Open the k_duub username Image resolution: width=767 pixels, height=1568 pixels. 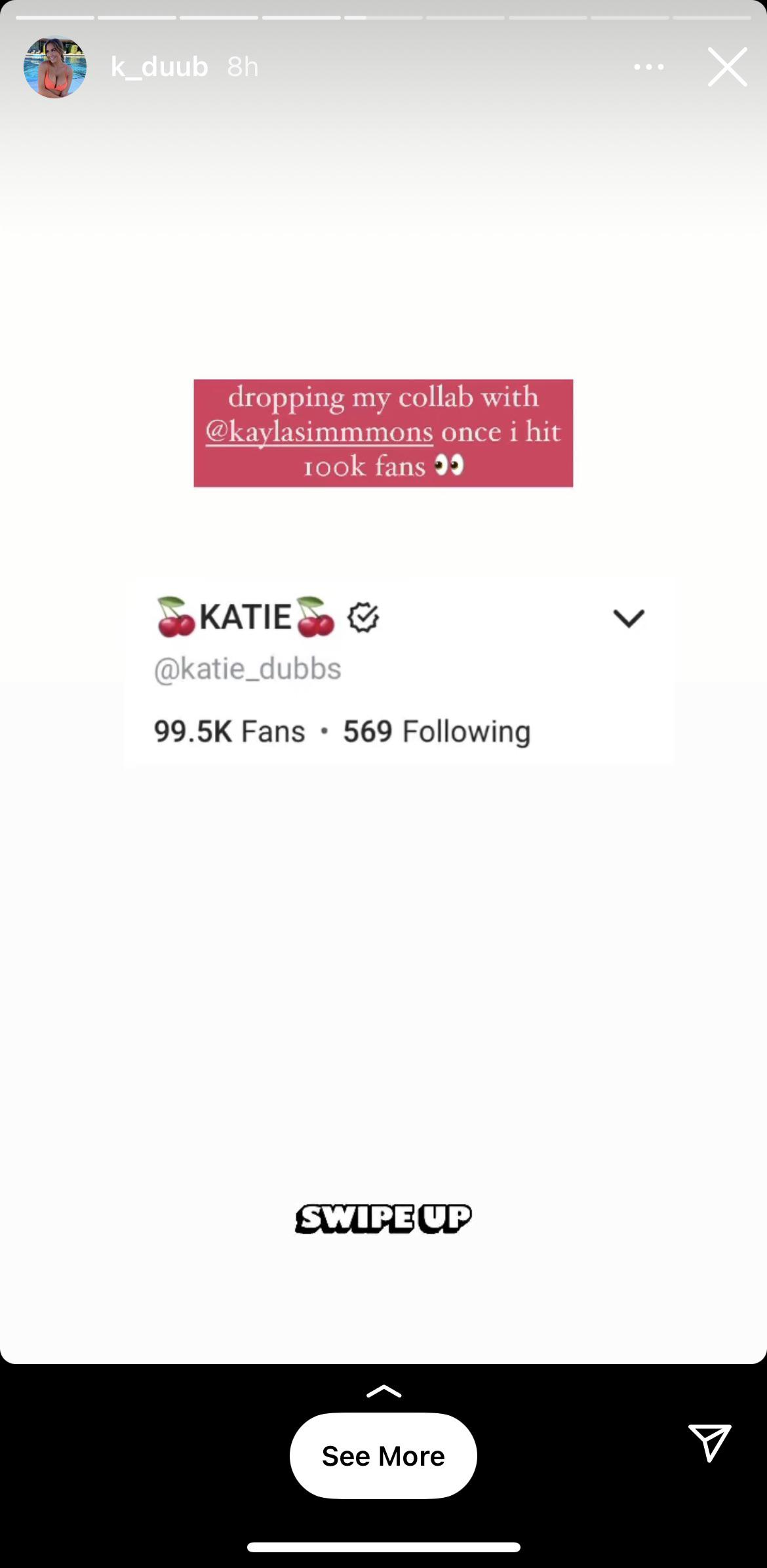[159, 67]
